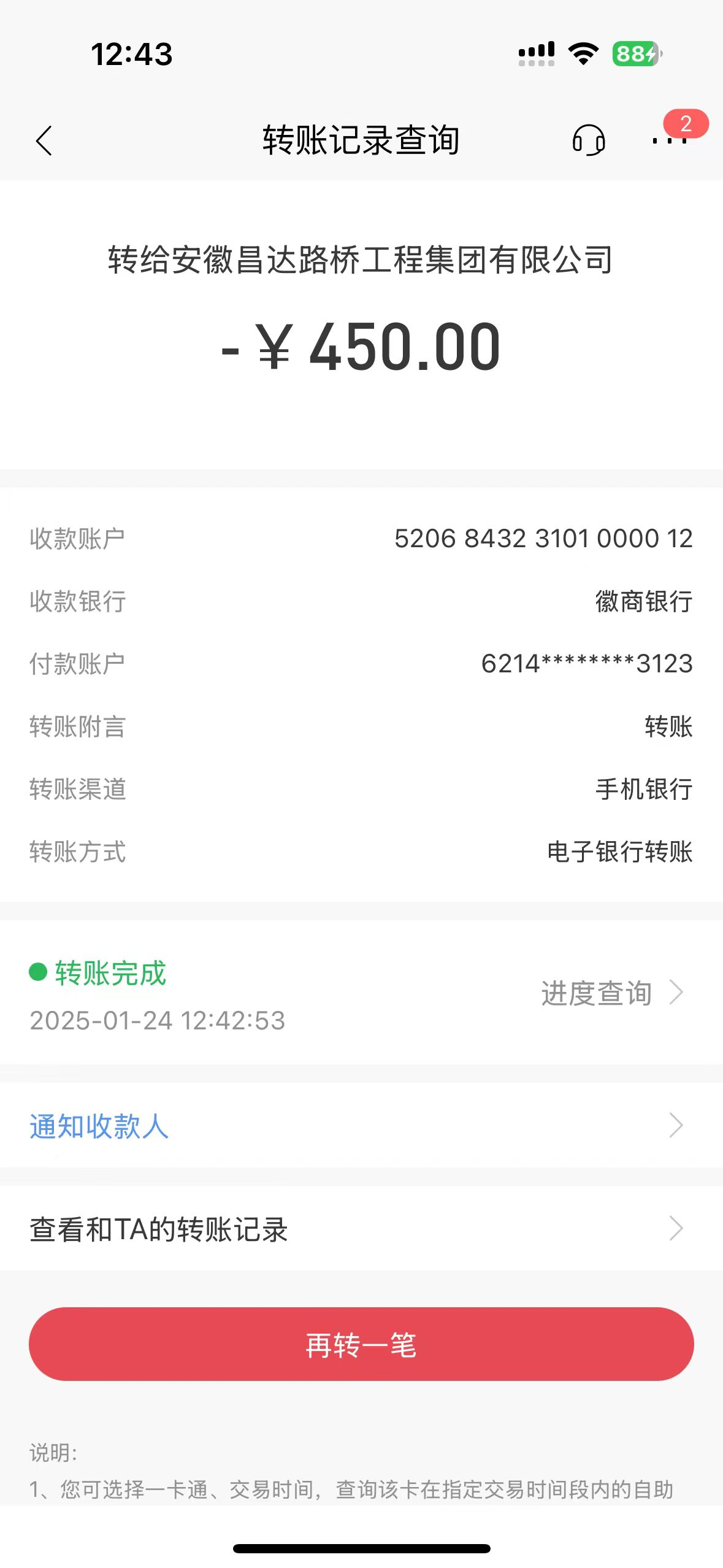Go back using the top-left arrow

(44, 141)
